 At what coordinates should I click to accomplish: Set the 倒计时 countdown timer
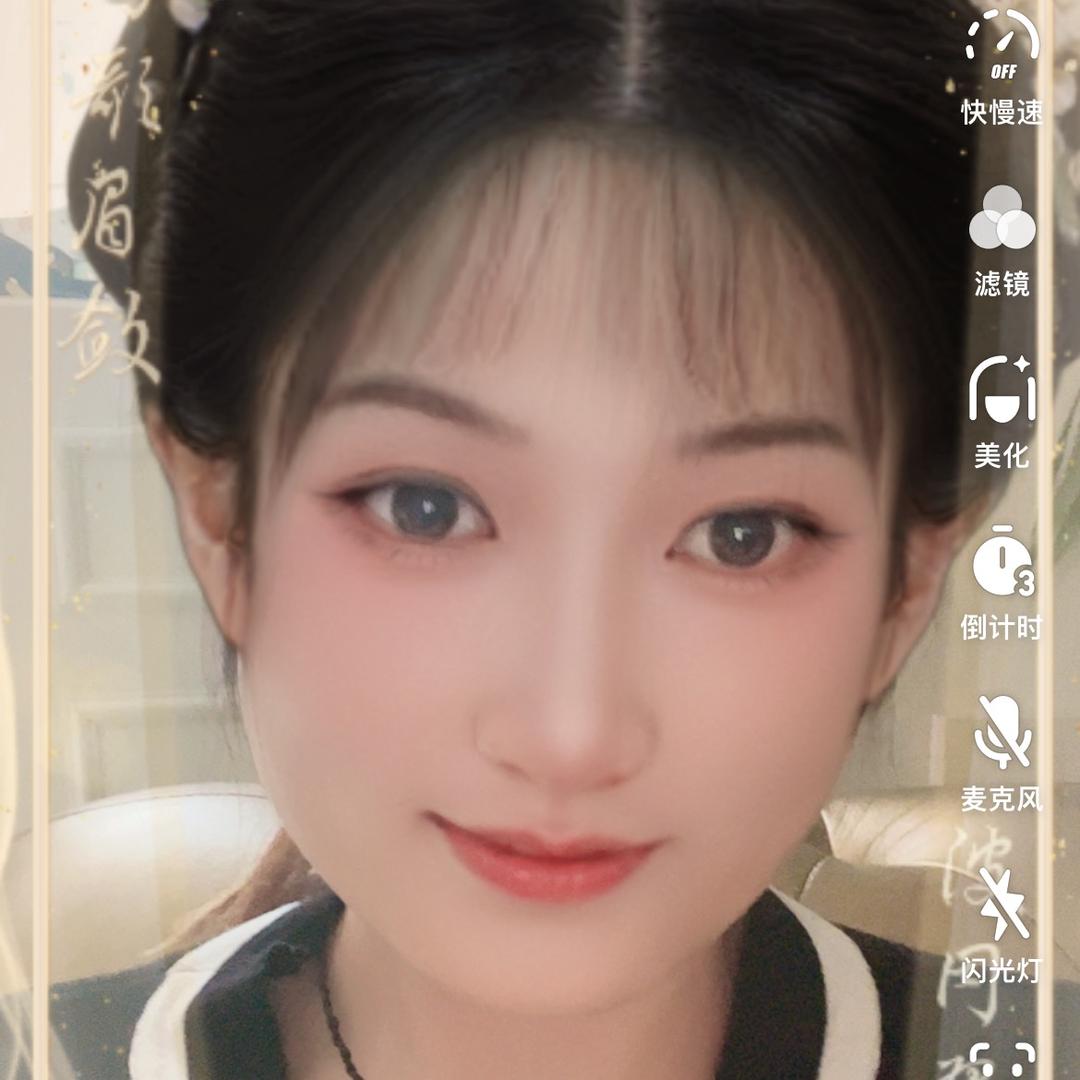(1002, 562)
